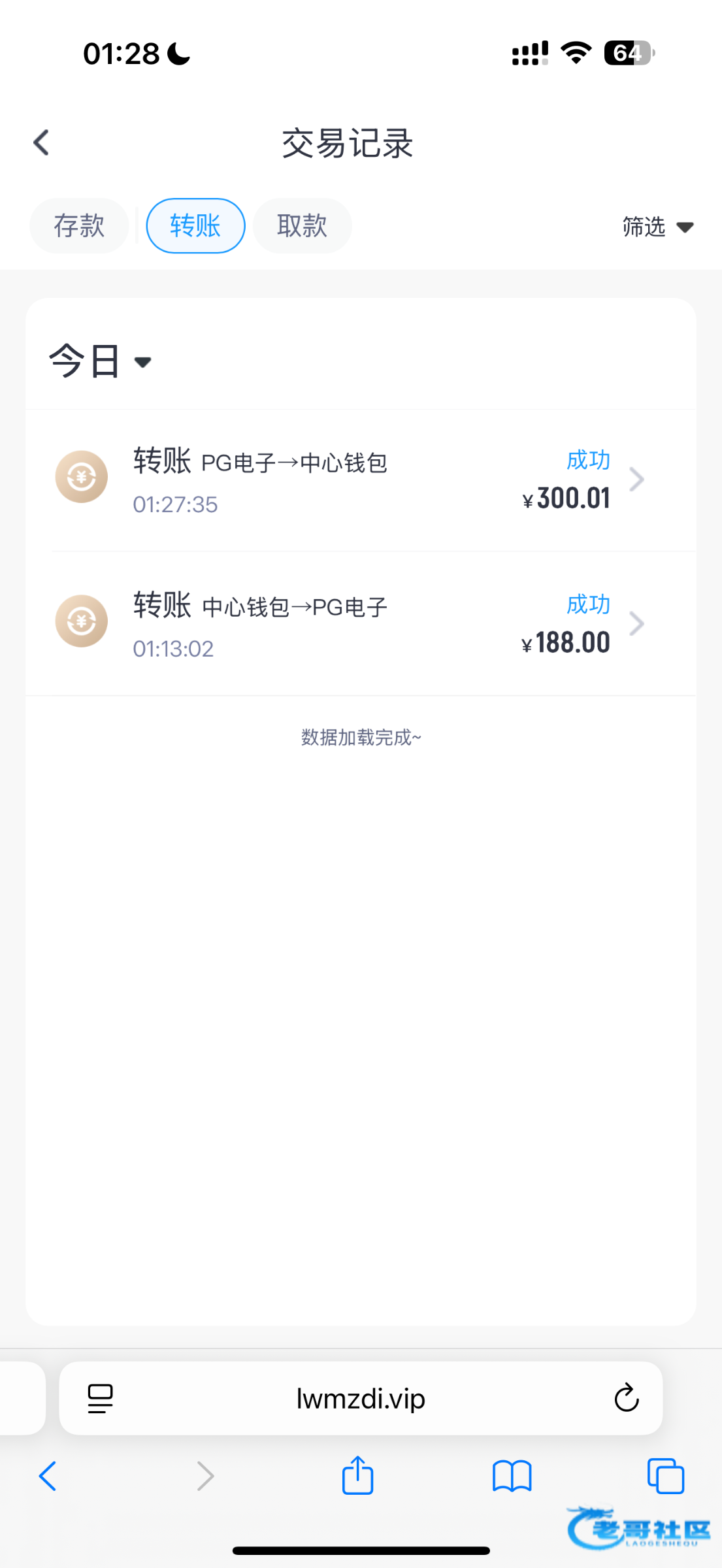Reload the page in the browser
722x1568 pixels.
(626, 1399)
